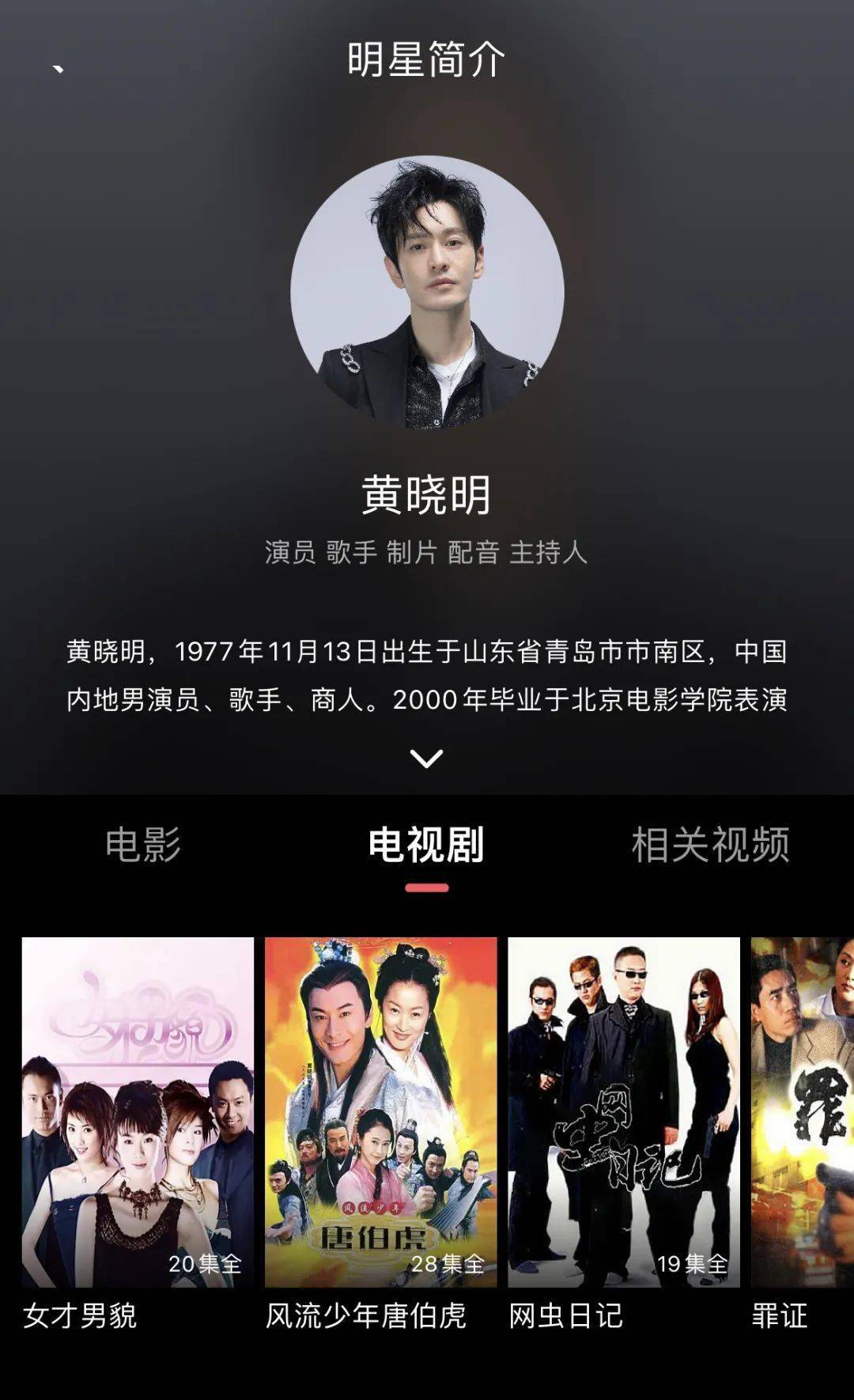The width and height of the screenshot is (854, 1400).
Task: Tap the 20集全 episode badge
Action: 204,1262
